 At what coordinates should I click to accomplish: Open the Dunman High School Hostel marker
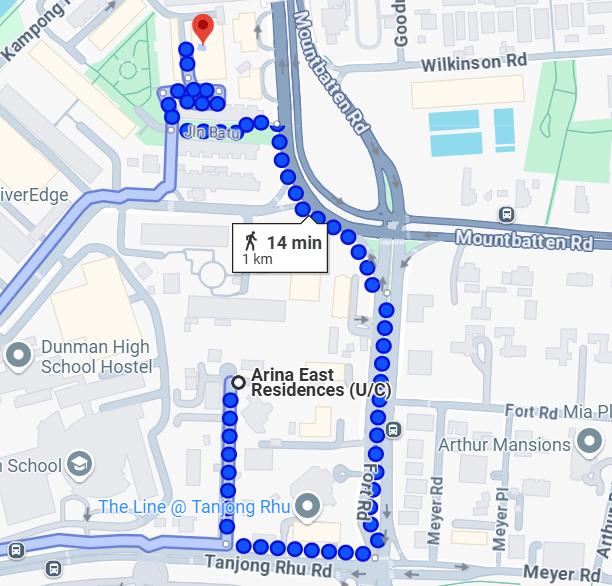click(x=19, y=355)
